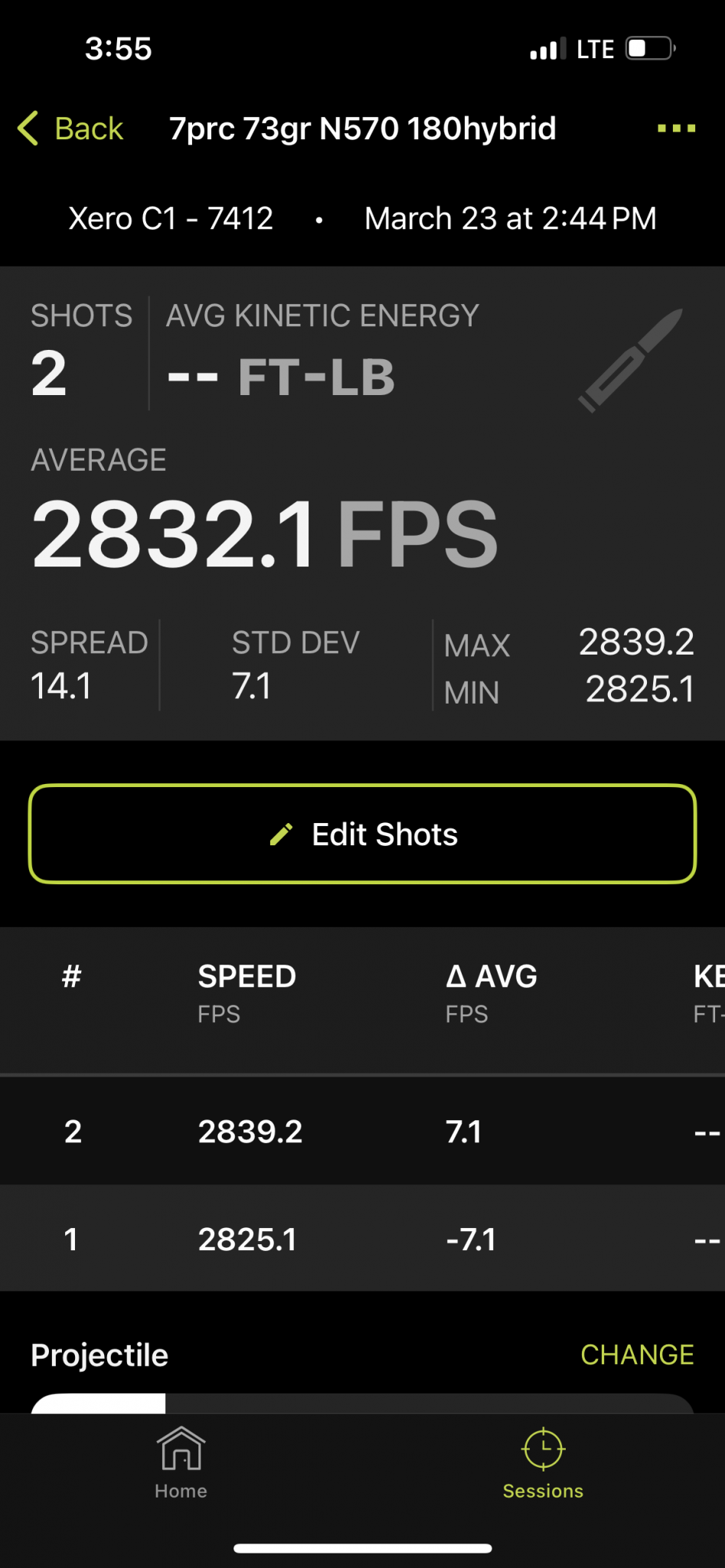The image size is (725, 1568).
Task: Open the three-dot overflow menu
Action: pyautogui.click(x=676, y=129)
